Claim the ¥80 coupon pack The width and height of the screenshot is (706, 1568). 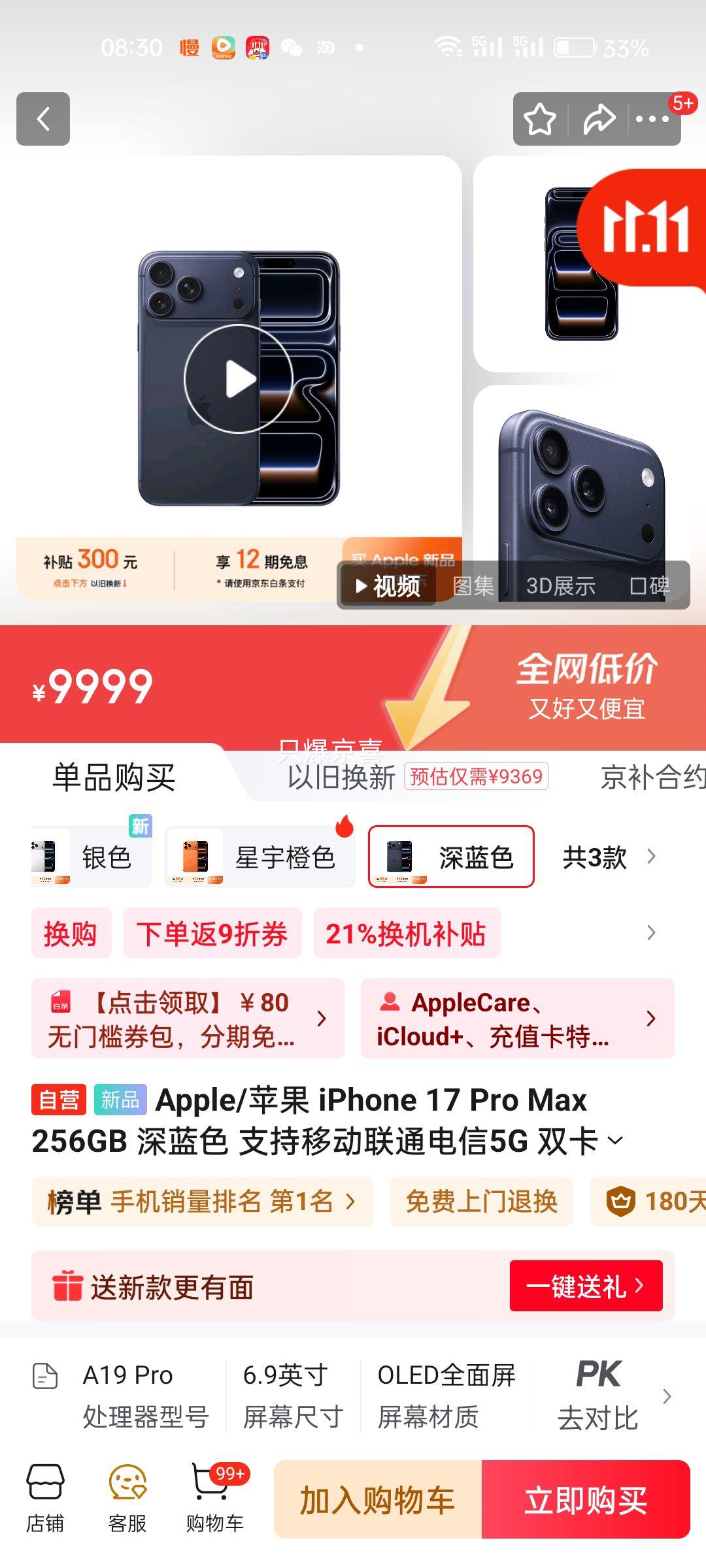[x=188, y=1019]
